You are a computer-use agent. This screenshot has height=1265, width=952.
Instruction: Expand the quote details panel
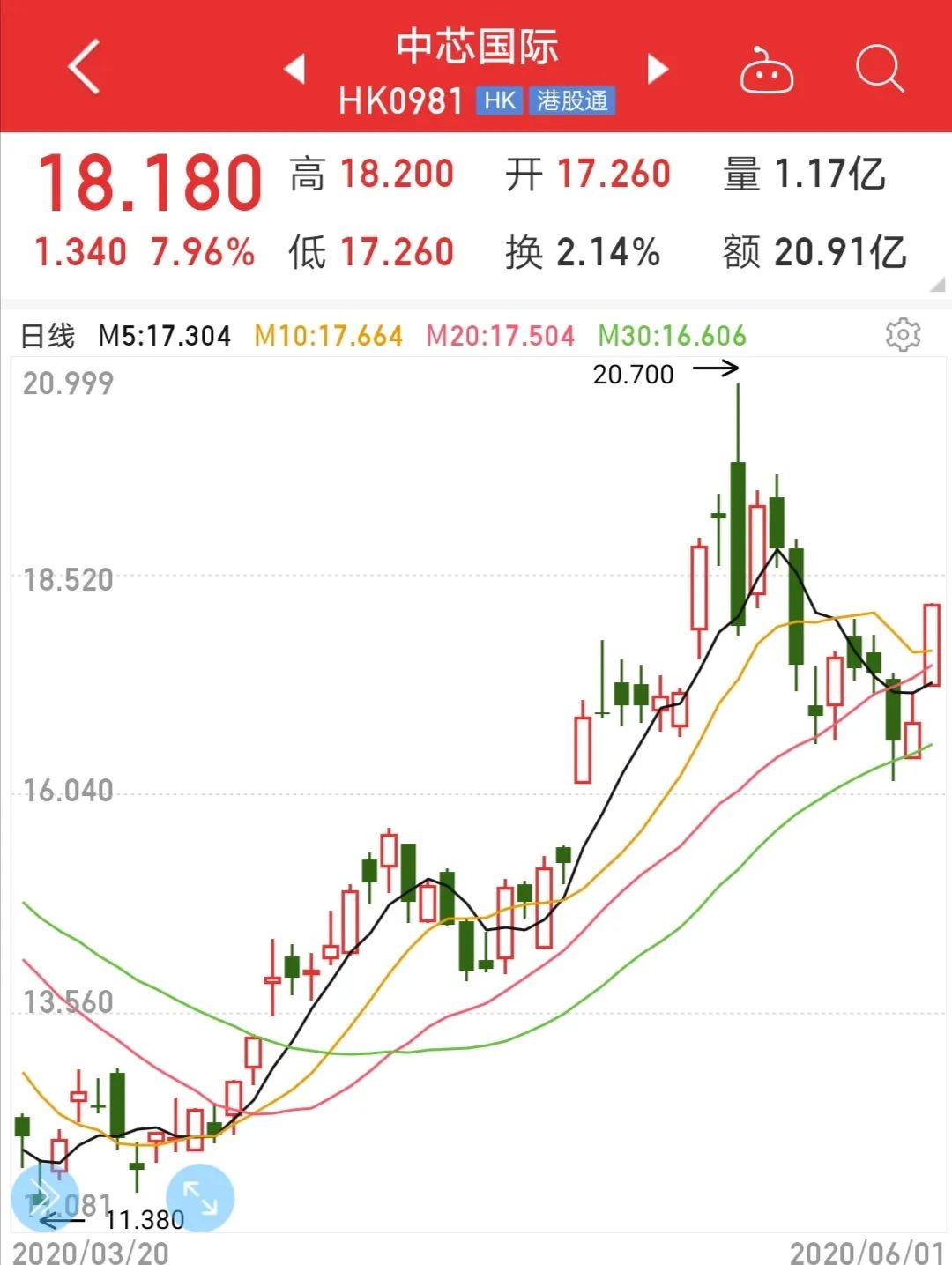[937, 285]
